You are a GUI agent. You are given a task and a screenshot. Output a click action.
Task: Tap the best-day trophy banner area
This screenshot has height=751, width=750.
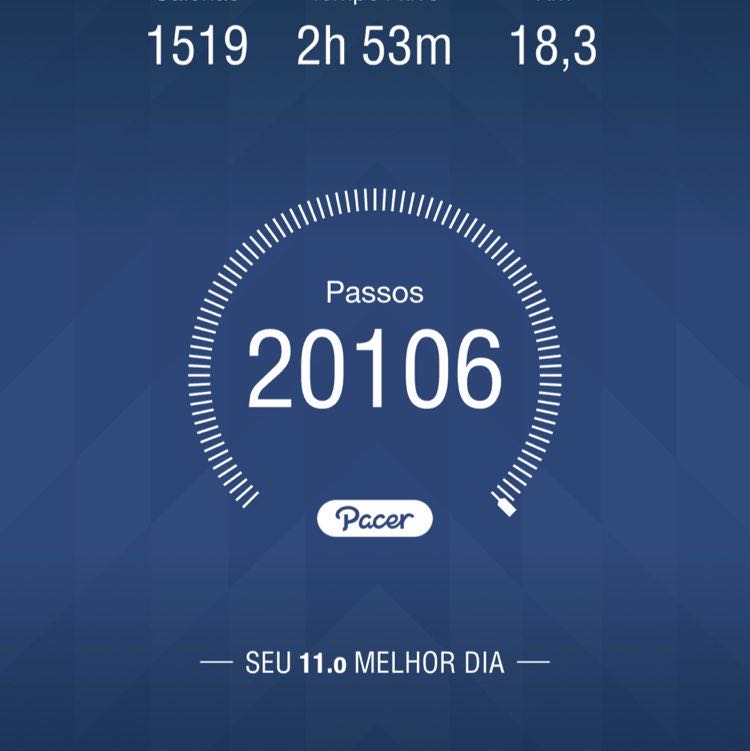click(374, 659)
